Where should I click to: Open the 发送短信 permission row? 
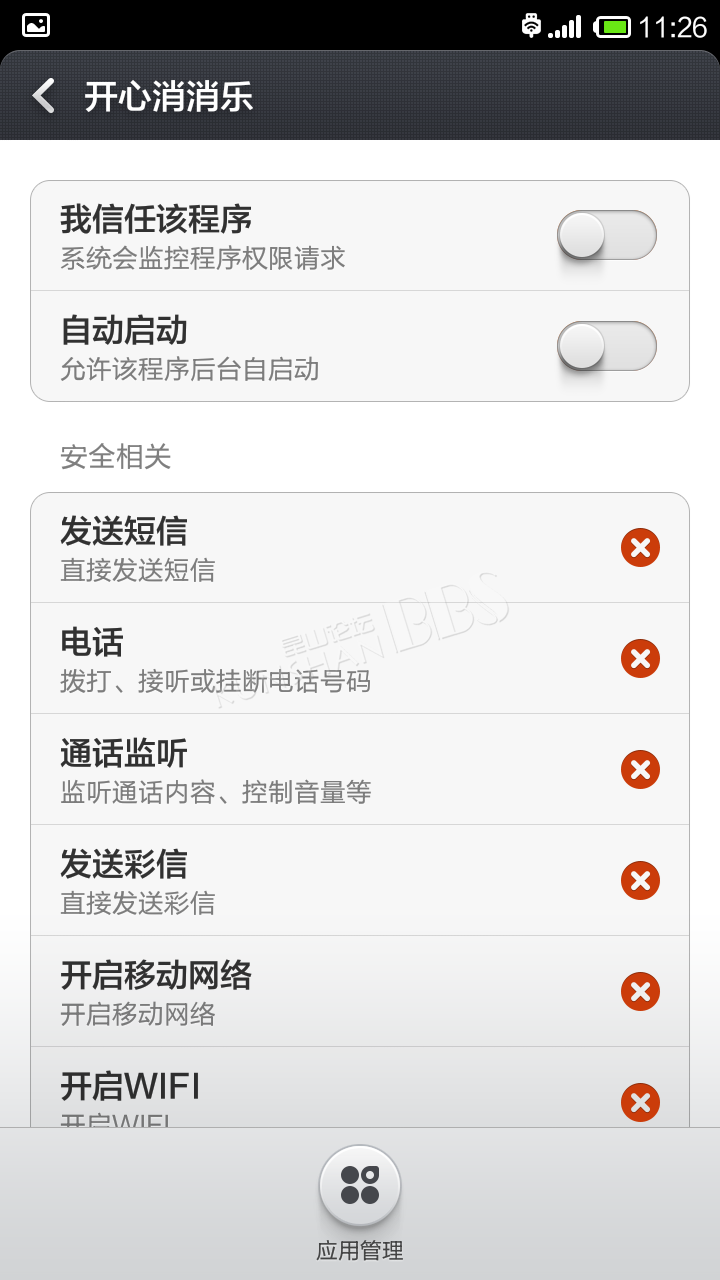coord(360,548)
